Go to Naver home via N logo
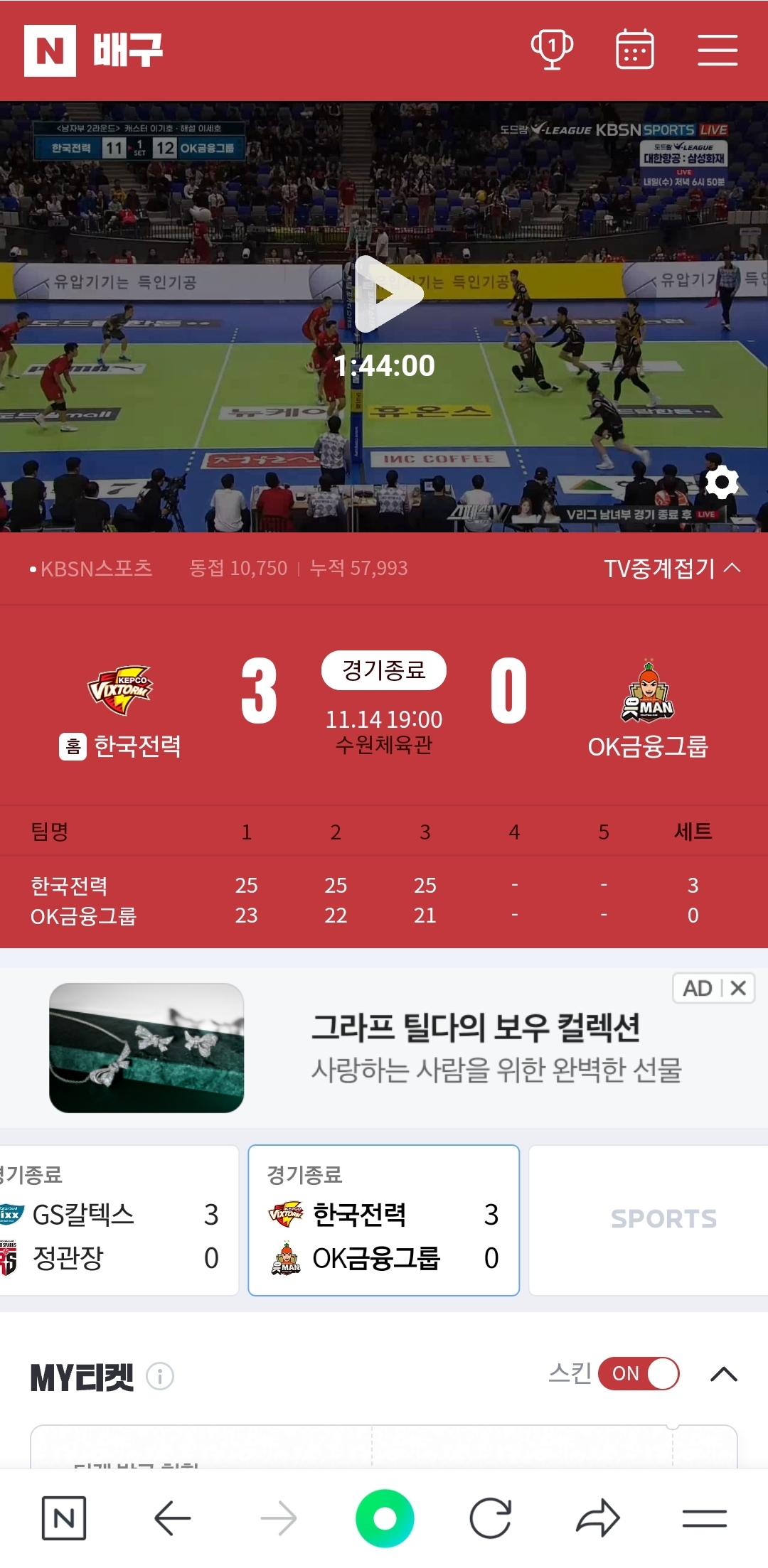Screen dimensions: 768x1568 point(50,50)
